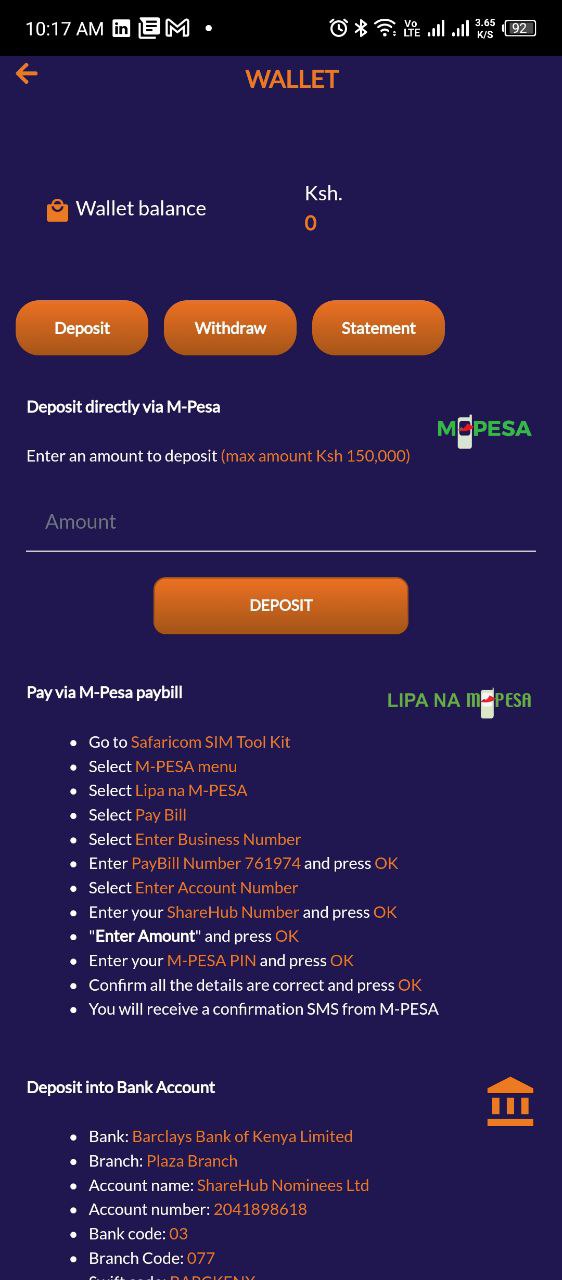The height and width of the screenshot is (1280, 562).
Task: Go back using the orange arrow
Action: pyautogui.click(x=27, y=73)
